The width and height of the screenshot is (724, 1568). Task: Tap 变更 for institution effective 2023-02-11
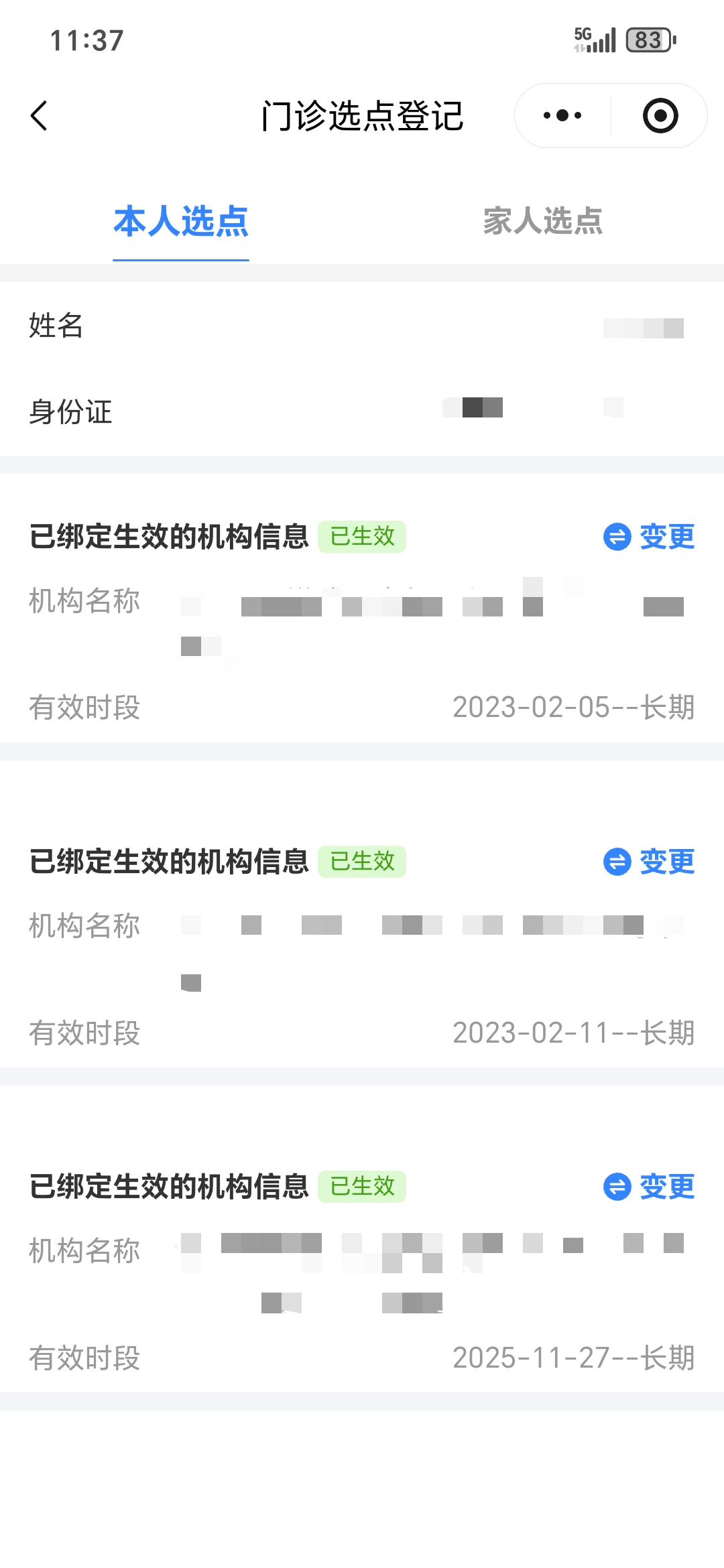pyautogui.click(x=649, y=862)
